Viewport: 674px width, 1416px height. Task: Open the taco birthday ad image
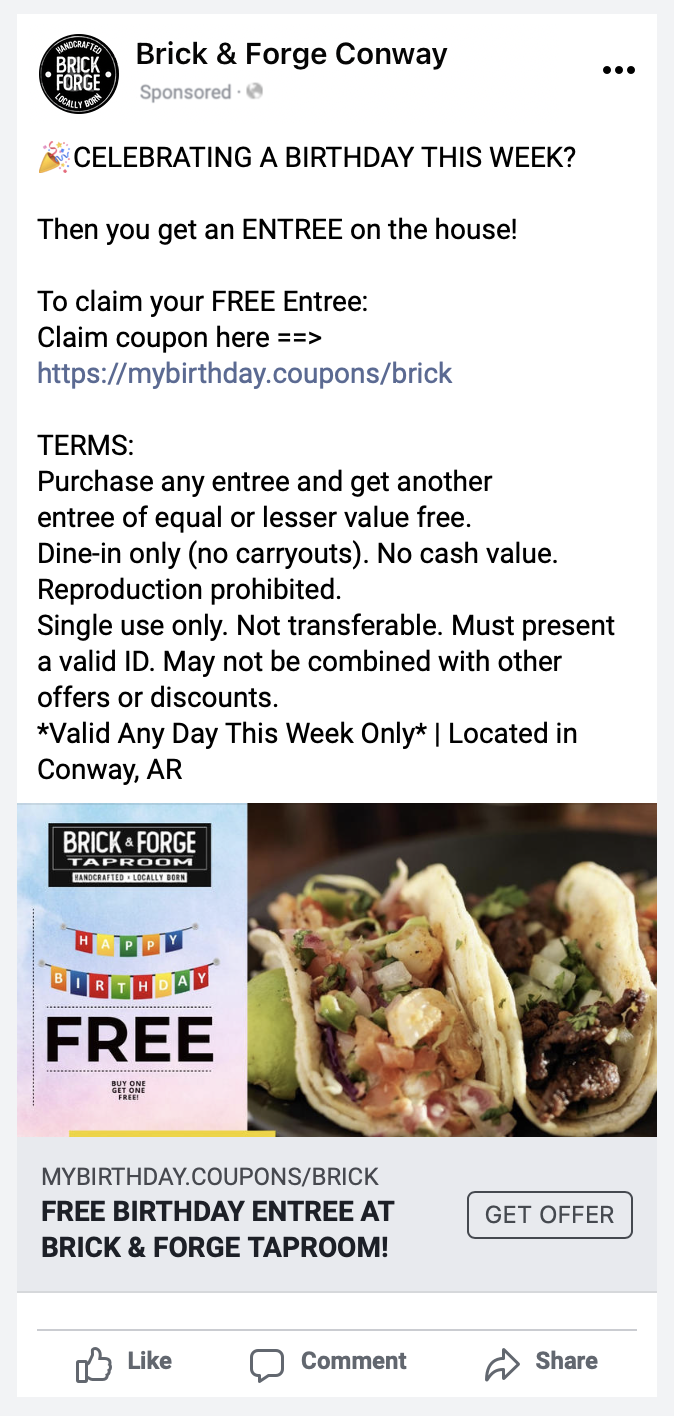coord(337,969)
